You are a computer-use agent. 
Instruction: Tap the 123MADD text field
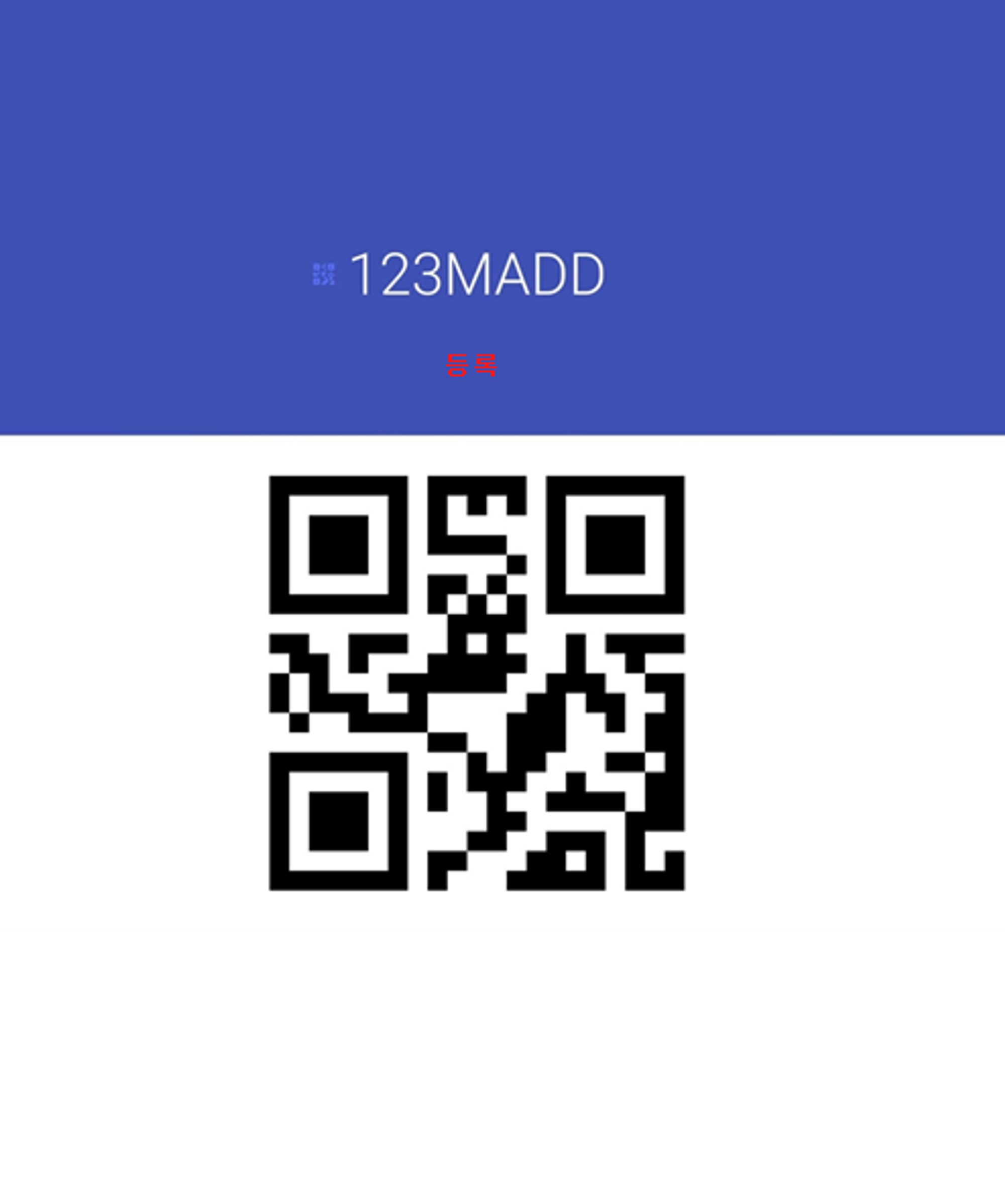coord(477,275)
